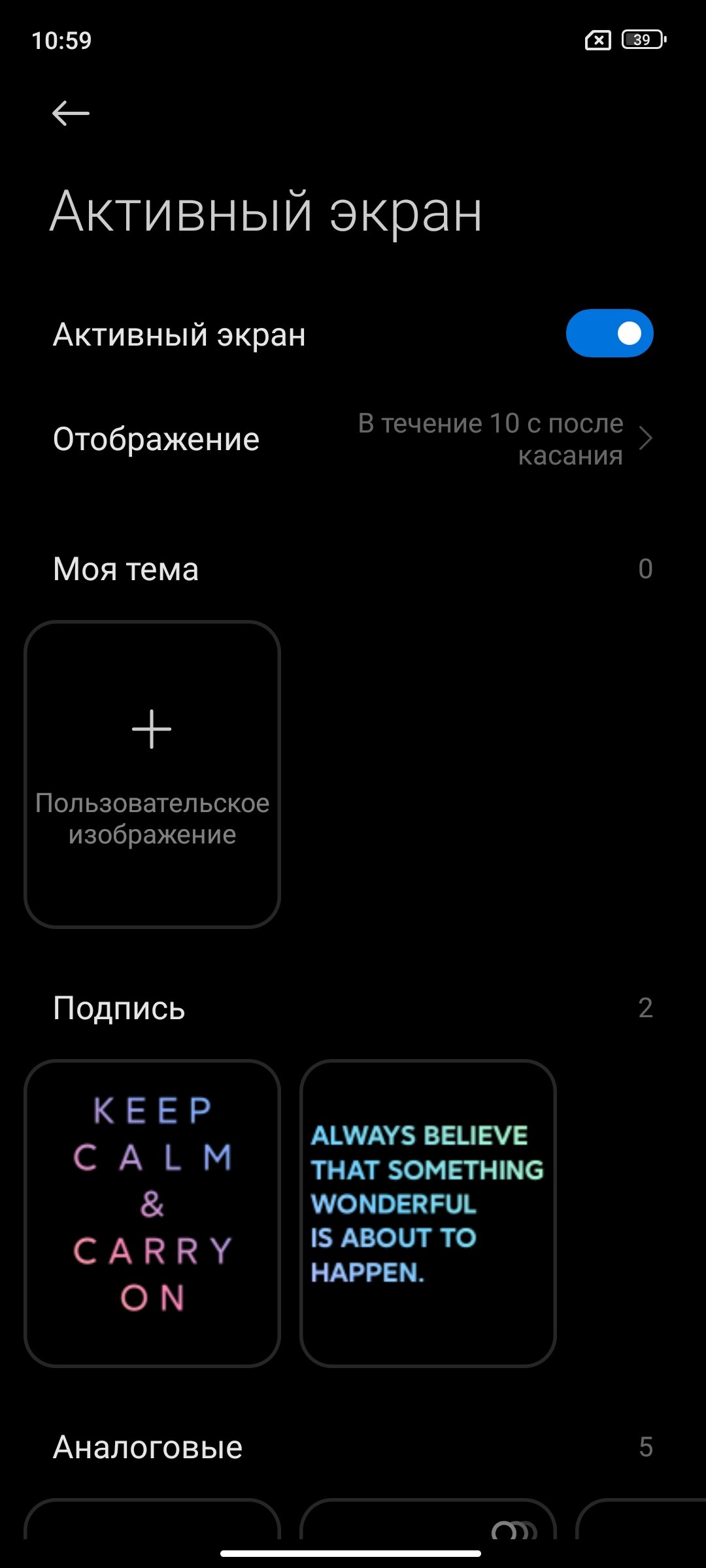Viewport: 706px width, 1568px height.
Task: Choose the Always Believe signature card
Action: coord(428,1213)
